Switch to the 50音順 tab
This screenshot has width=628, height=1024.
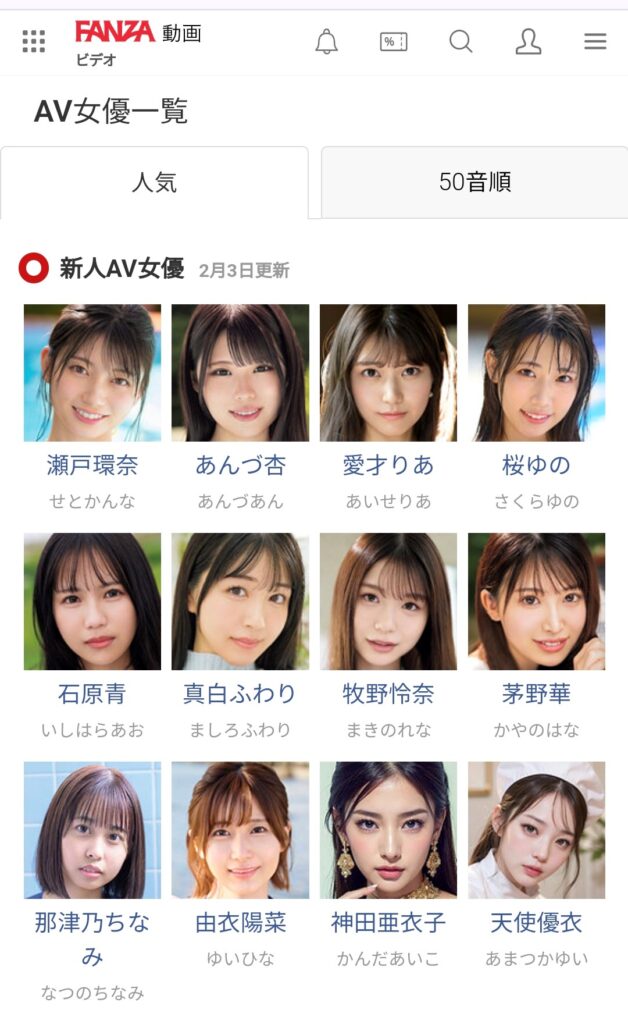[x=474, y=183]
